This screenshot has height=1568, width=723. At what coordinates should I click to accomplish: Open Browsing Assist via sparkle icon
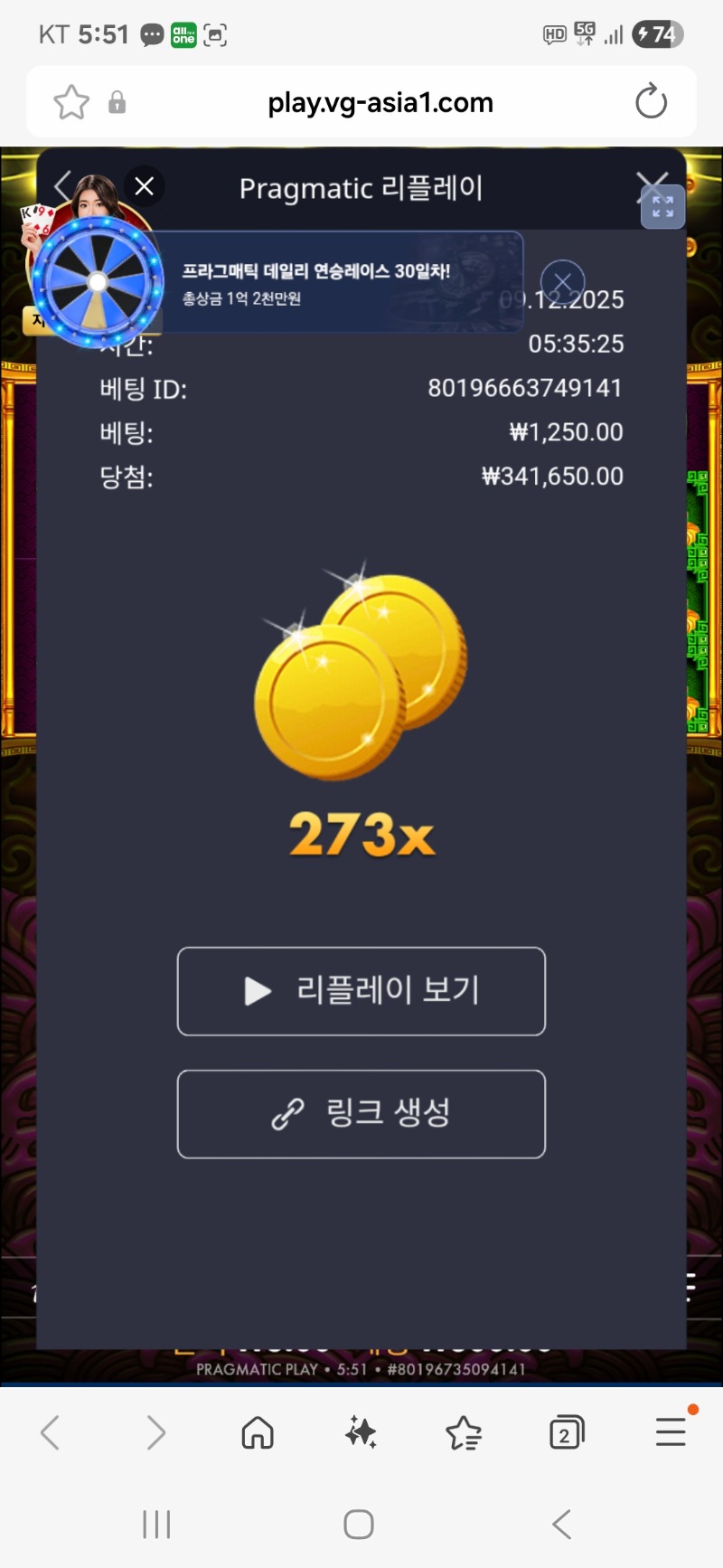[360, 1431]
